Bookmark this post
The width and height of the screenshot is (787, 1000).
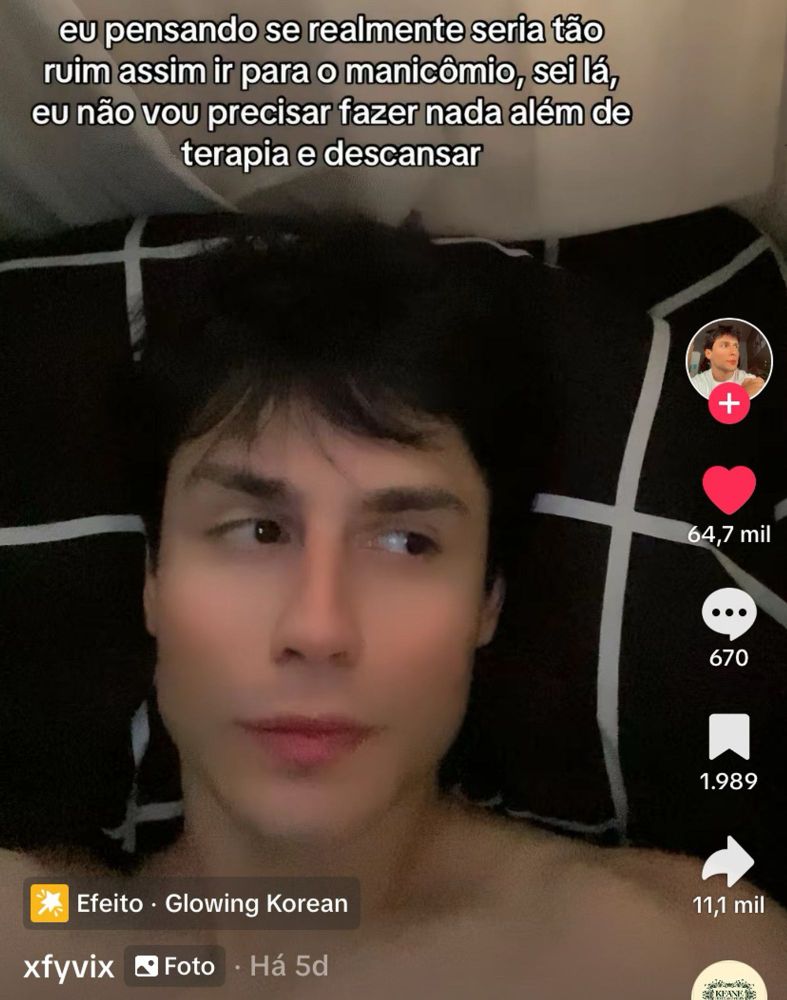pos(729,737)
